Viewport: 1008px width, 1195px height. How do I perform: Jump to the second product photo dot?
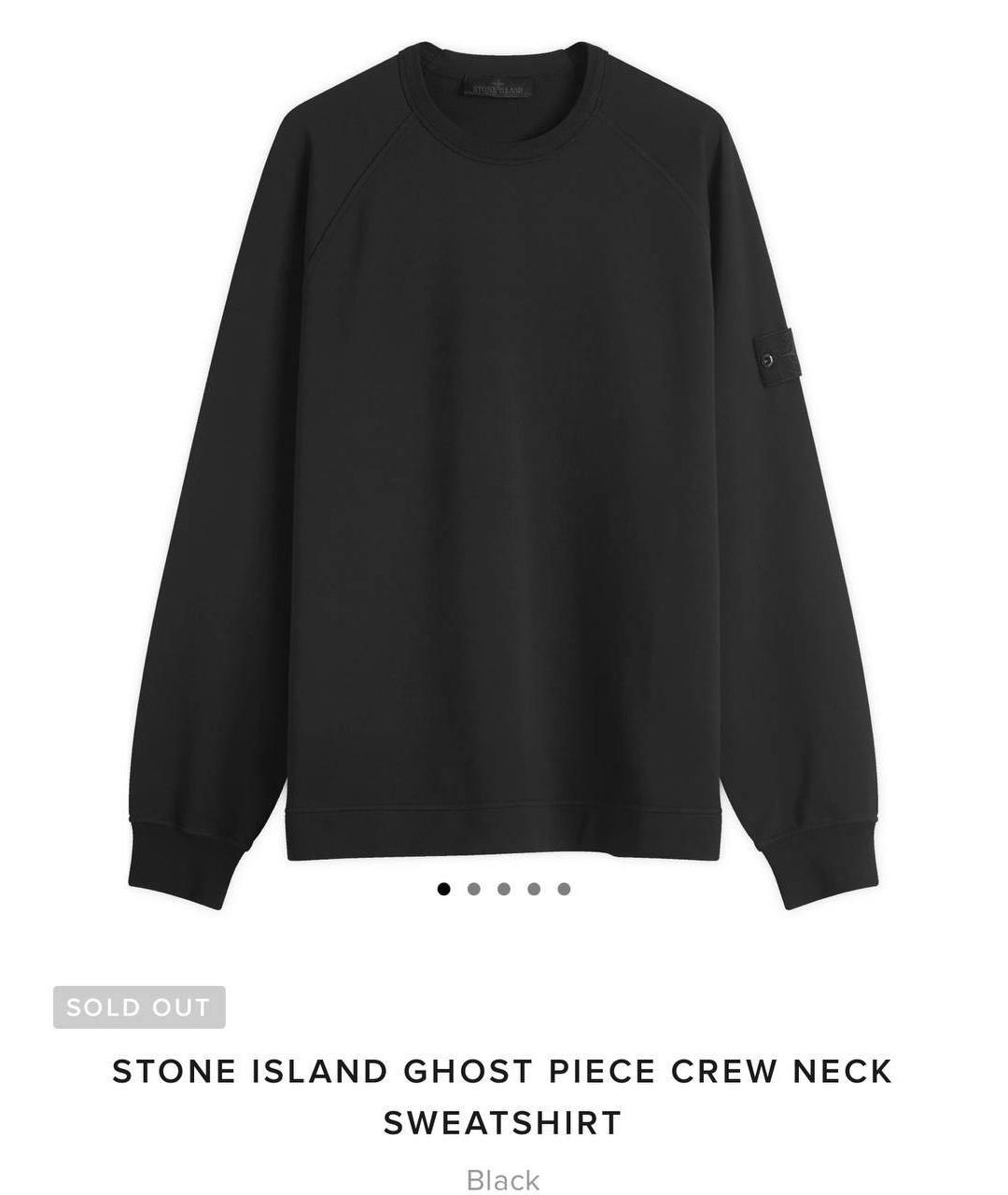tap(474, 889)
